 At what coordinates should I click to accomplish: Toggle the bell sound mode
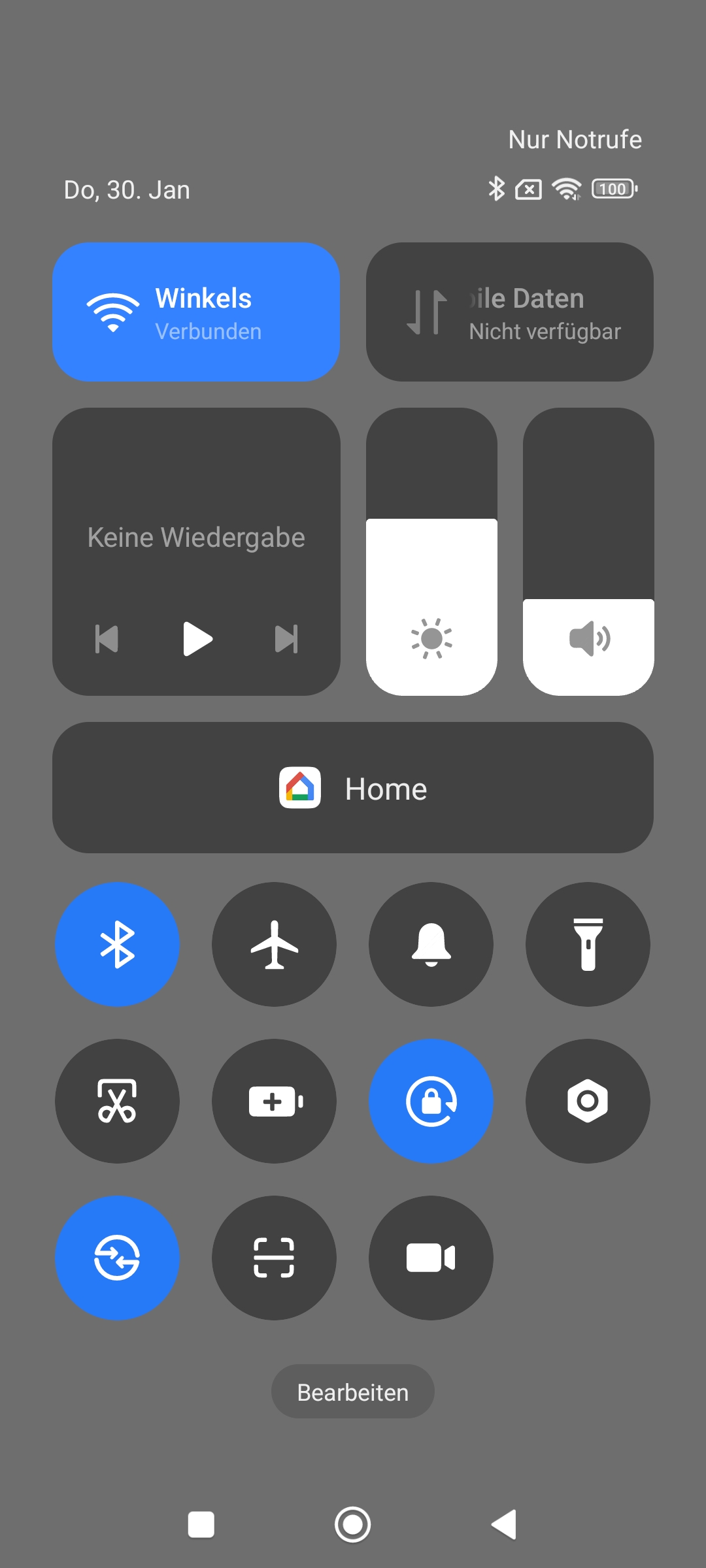click(431, 945)
